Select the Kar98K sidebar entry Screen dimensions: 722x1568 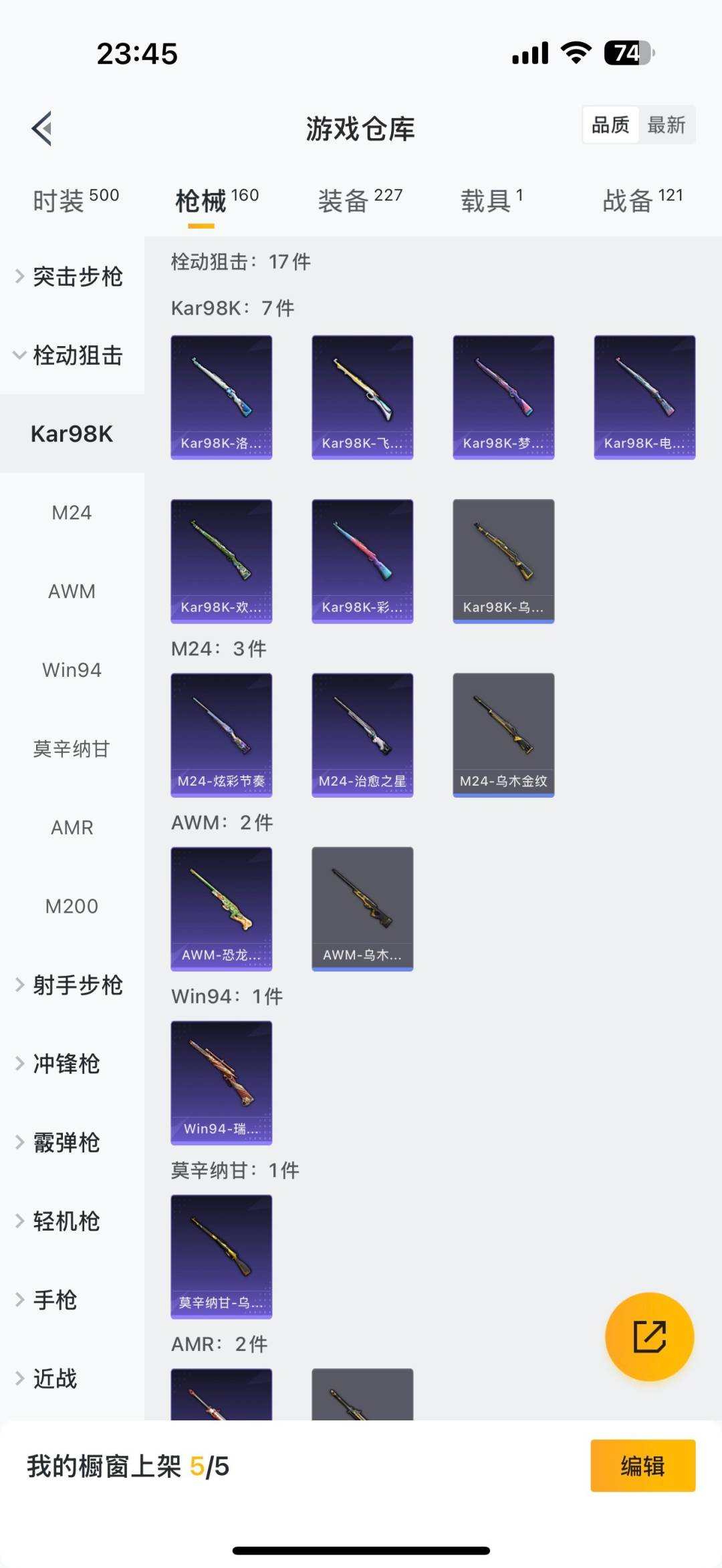click(x=72, y=434)
